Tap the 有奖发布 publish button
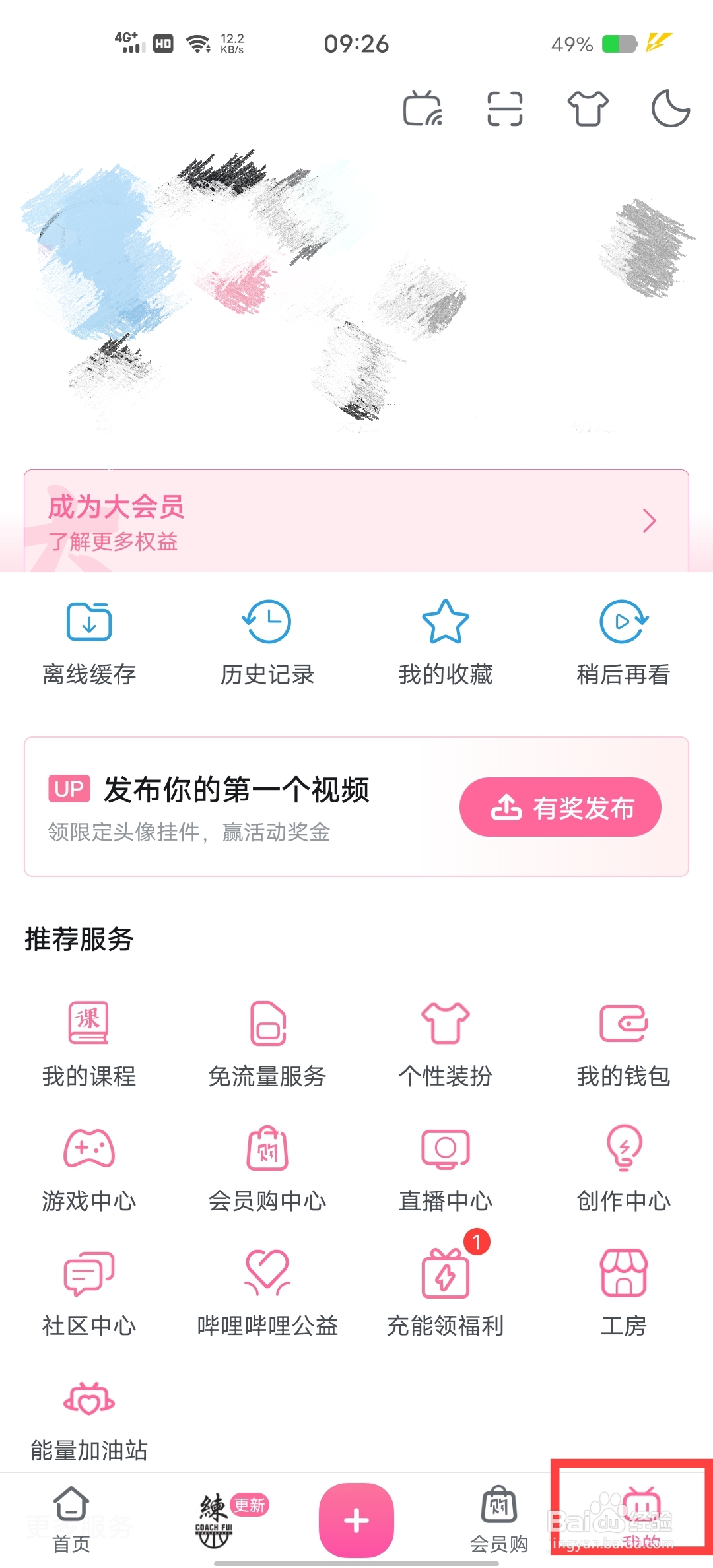The image size is (713, 1568). point(560,807)
